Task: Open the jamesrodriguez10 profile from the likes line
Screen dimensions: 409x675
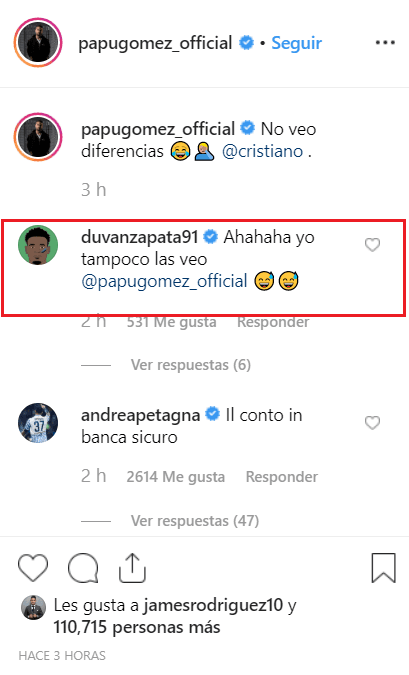Action: pyautogui.click(x=213, y=605)
